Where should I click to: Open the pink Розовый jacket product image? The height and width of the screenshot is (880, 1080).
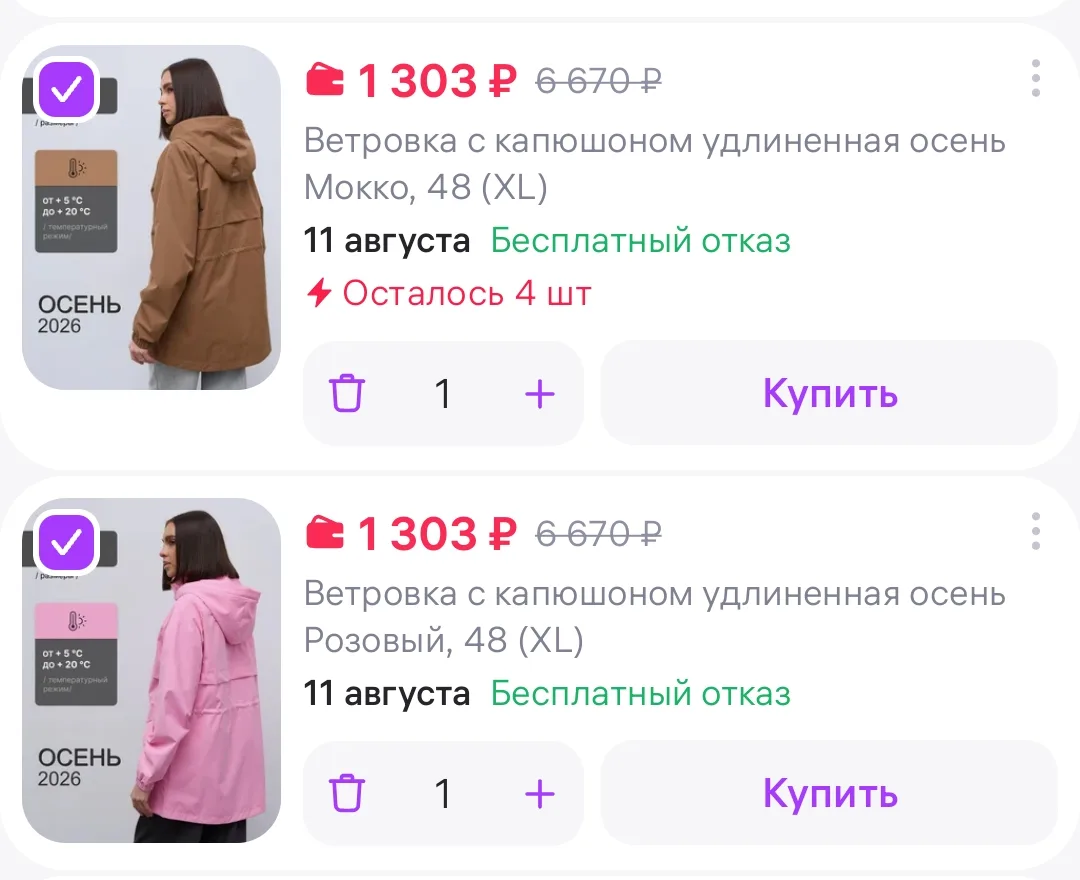coord(152,671)
